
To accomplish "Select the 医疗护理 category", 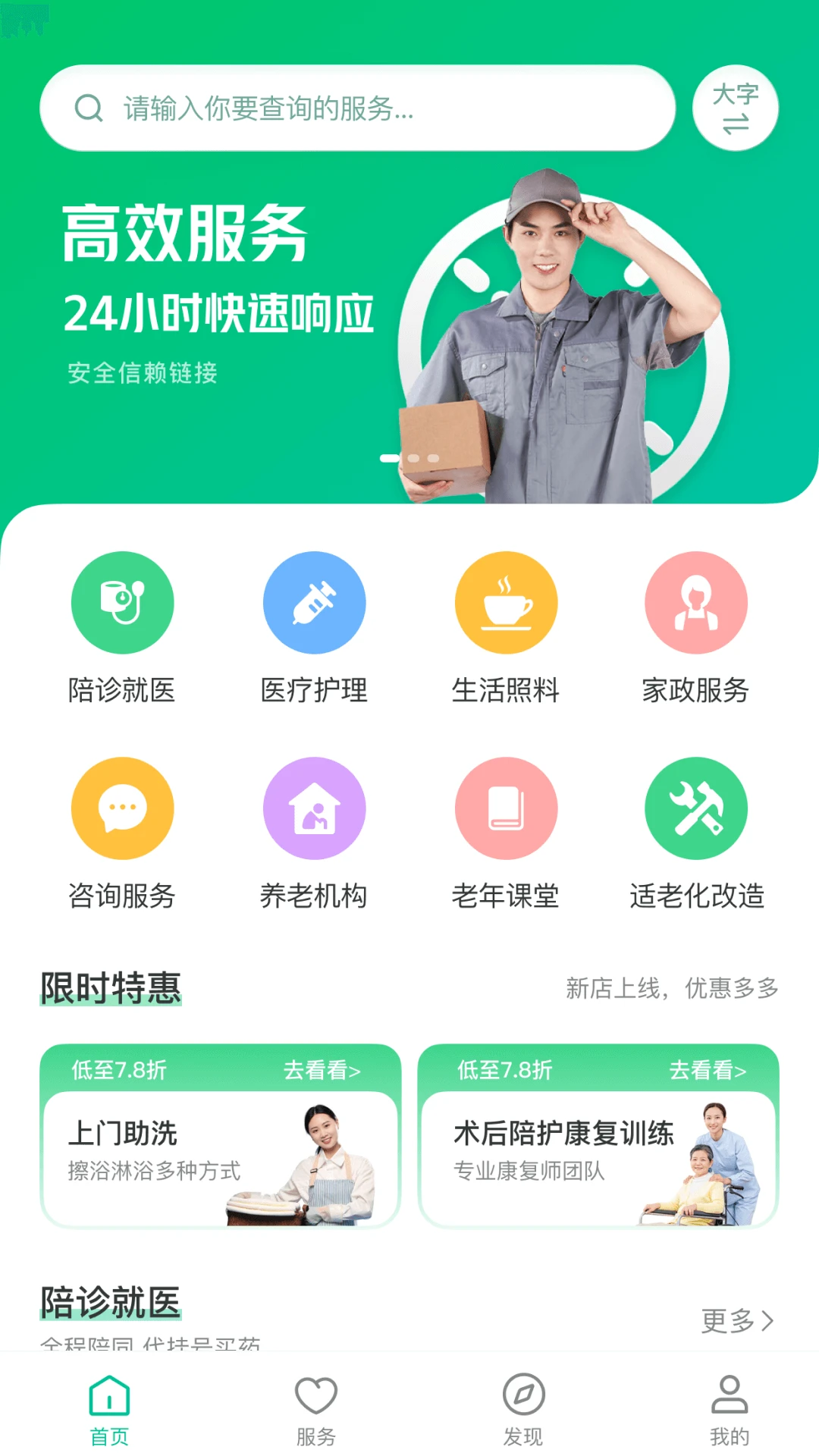I will (314, 604).
